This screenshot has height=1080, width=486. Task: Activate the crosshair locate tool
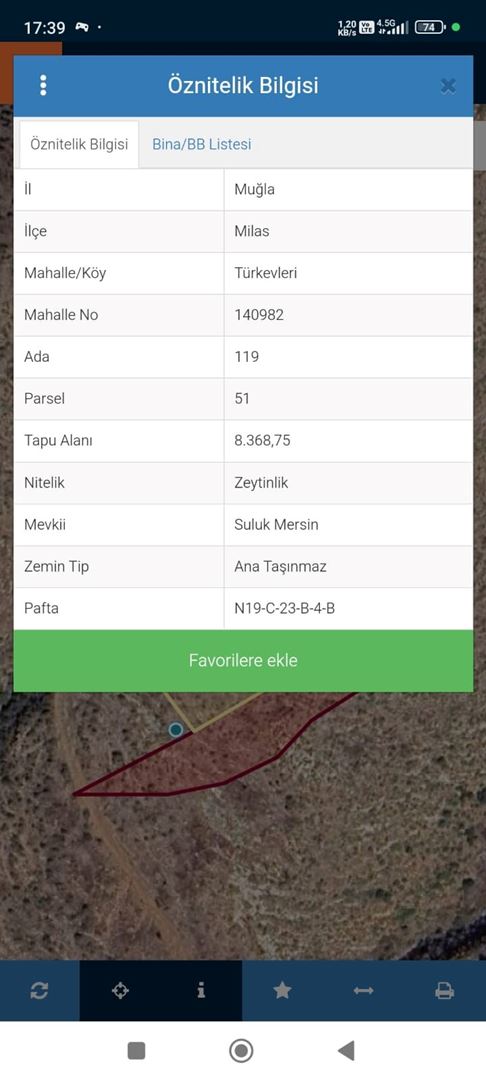120,990
